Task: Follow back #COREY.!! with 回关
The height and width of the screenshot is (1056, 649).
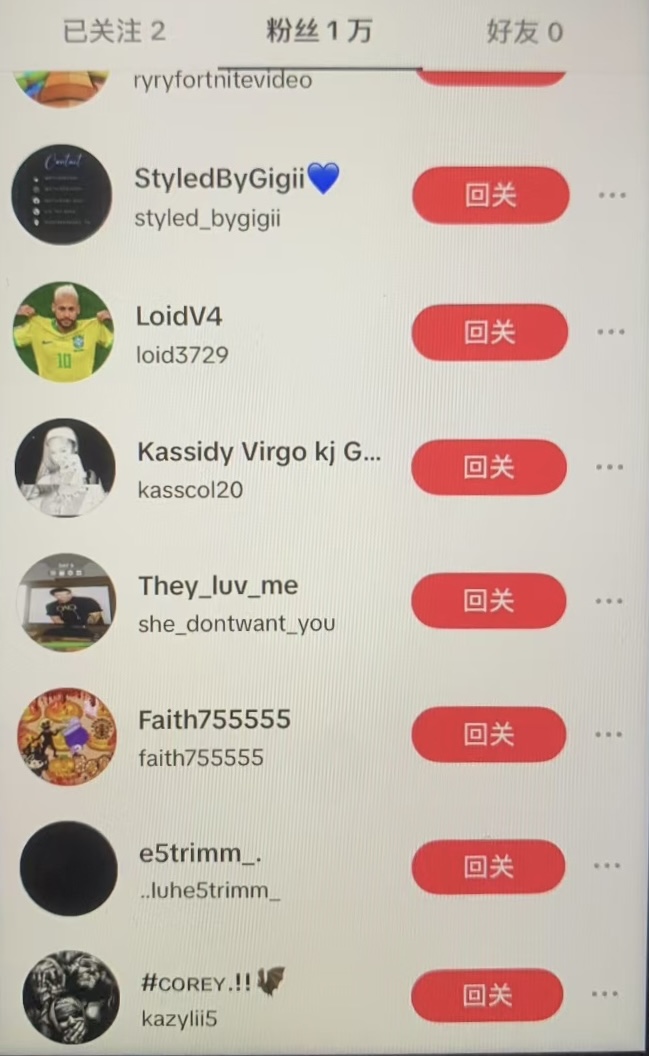Action: pos(487,995)
